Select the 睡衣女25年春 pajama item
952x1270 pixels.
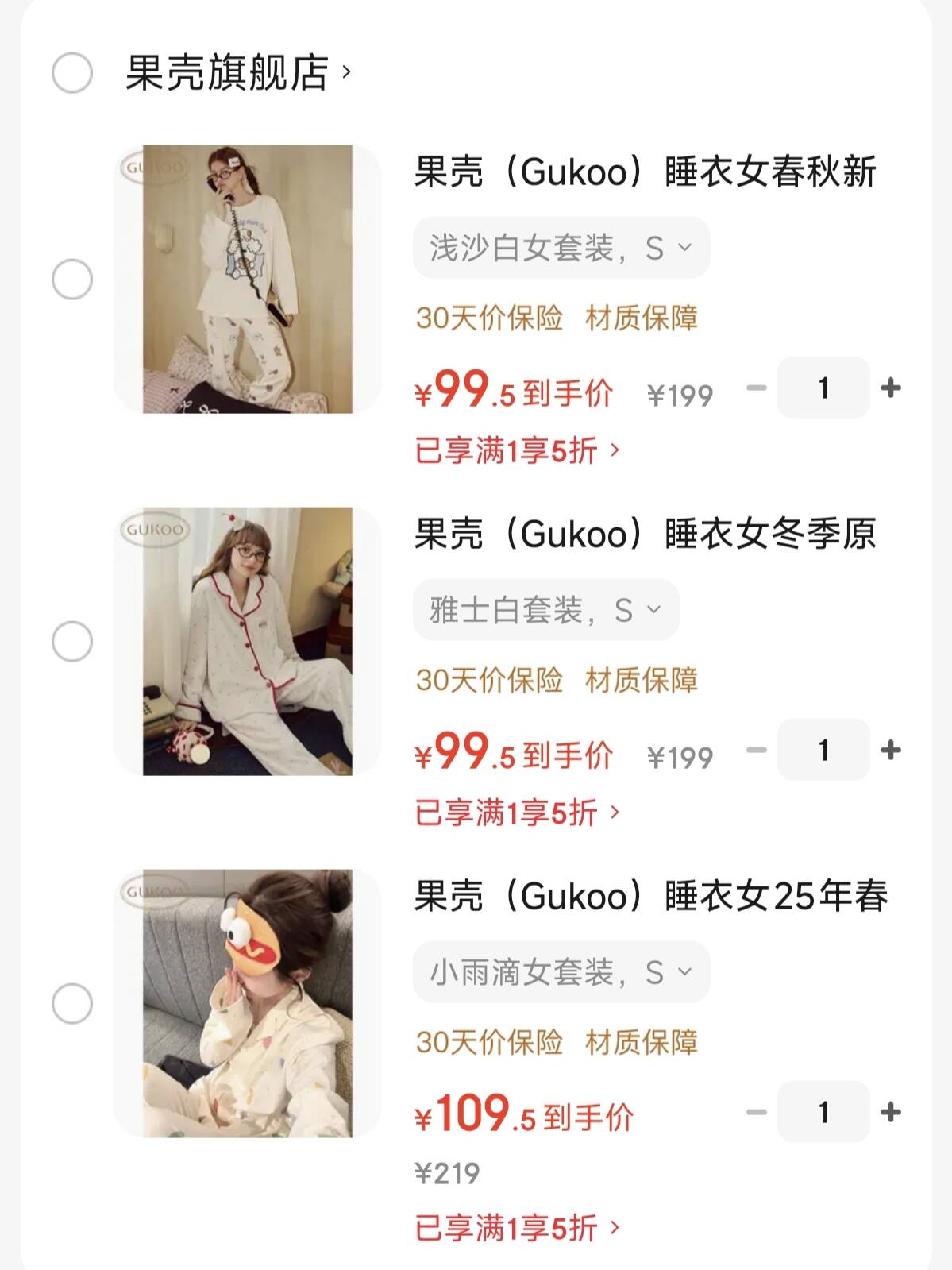[x=72, y=1004]
